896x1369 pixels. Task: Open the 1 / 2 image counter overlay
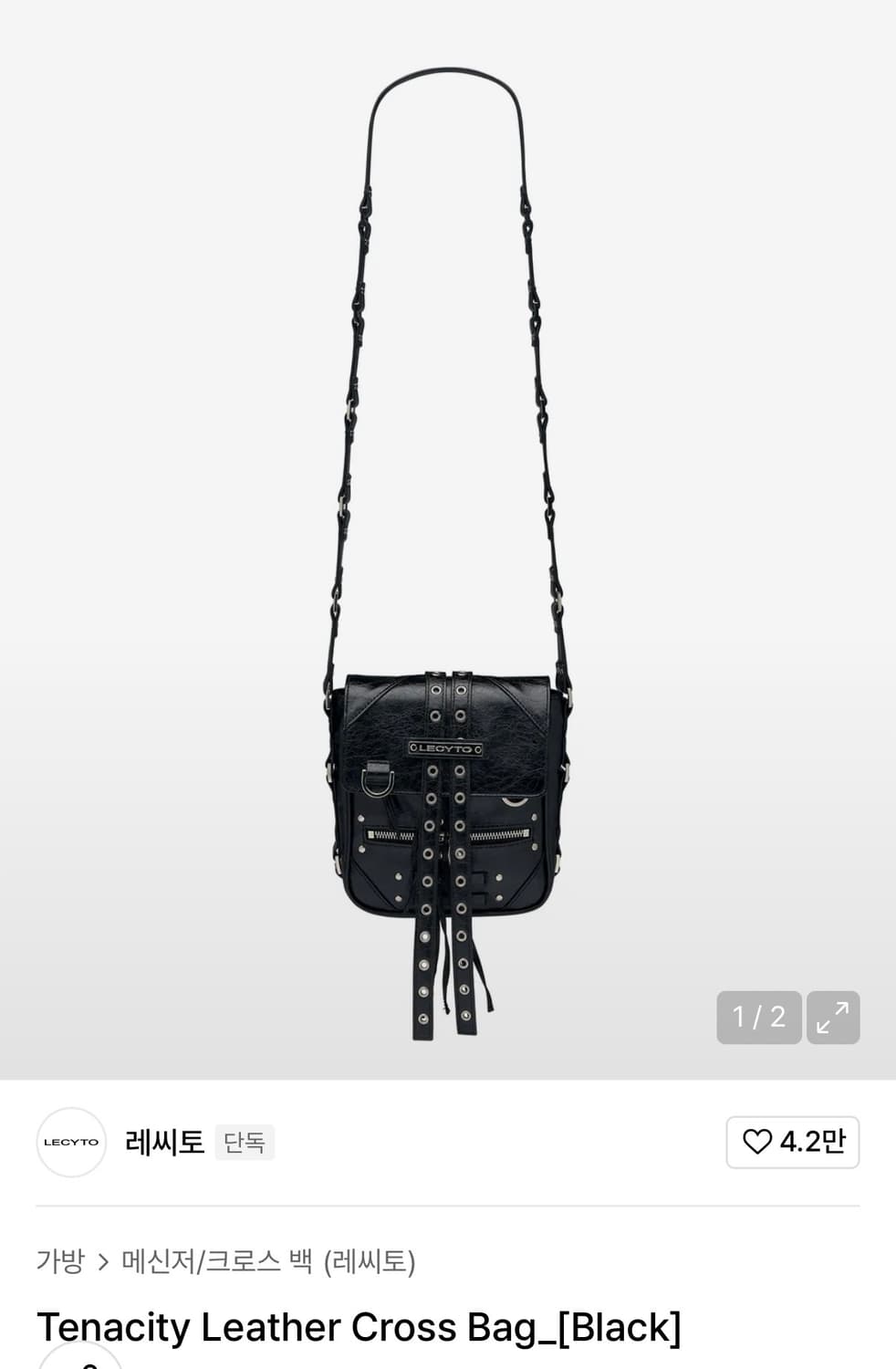(x=758, y=1018)
